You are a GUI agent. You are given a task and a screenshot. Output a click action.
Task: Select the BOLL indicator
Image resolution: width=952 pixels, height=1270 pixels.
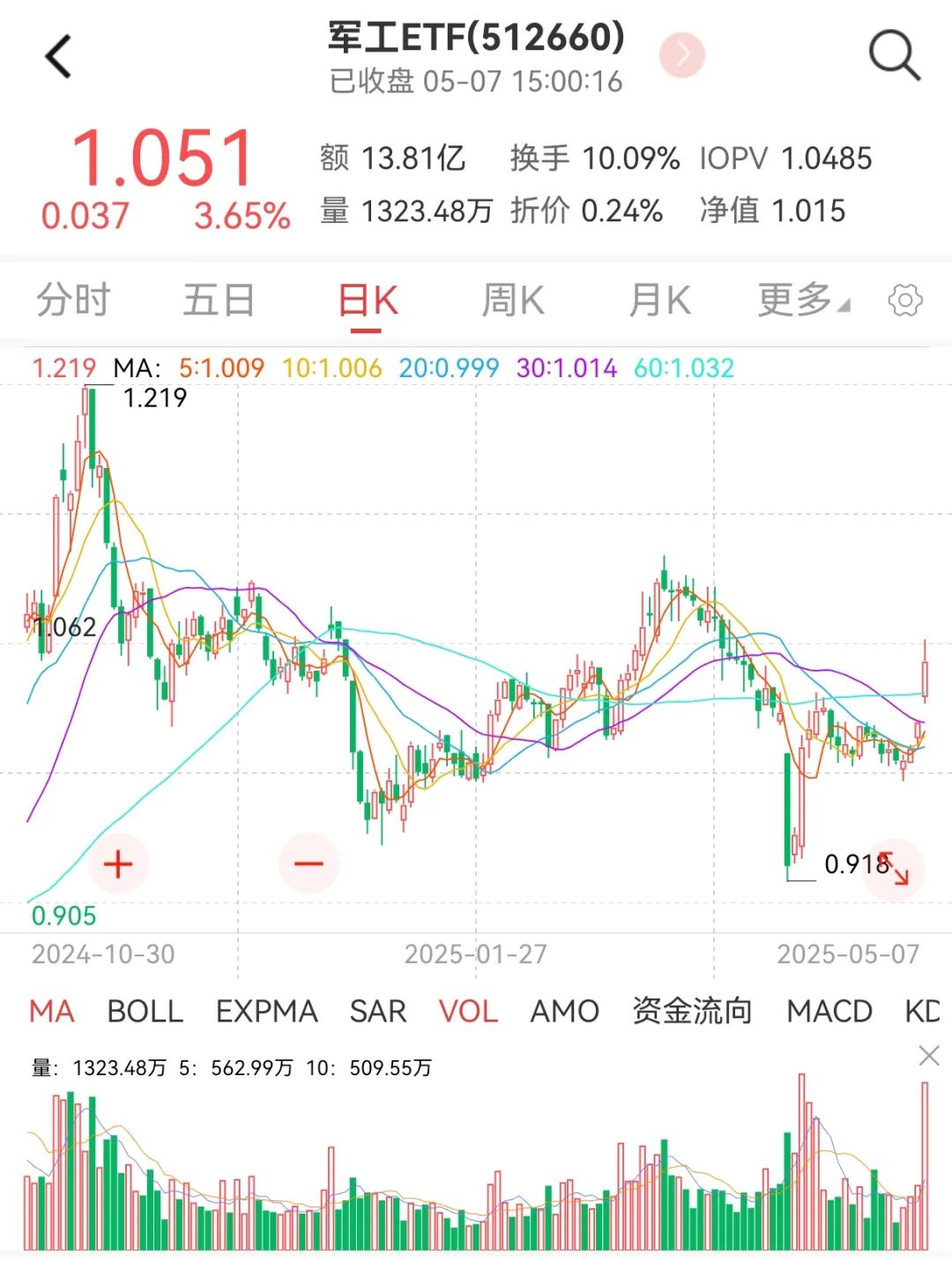pos(145,1012)
